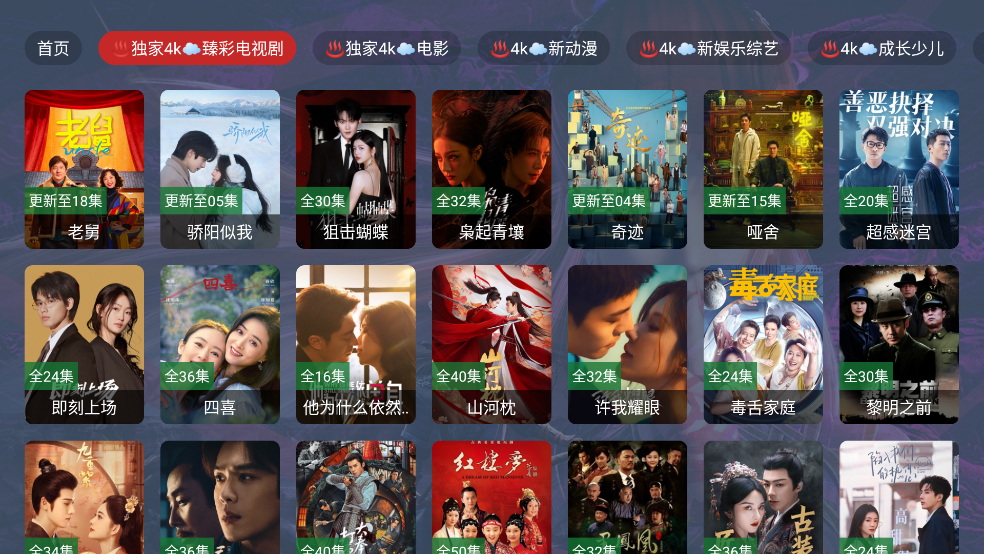Open the 他为什么依然… drama card

pos(355,343)
